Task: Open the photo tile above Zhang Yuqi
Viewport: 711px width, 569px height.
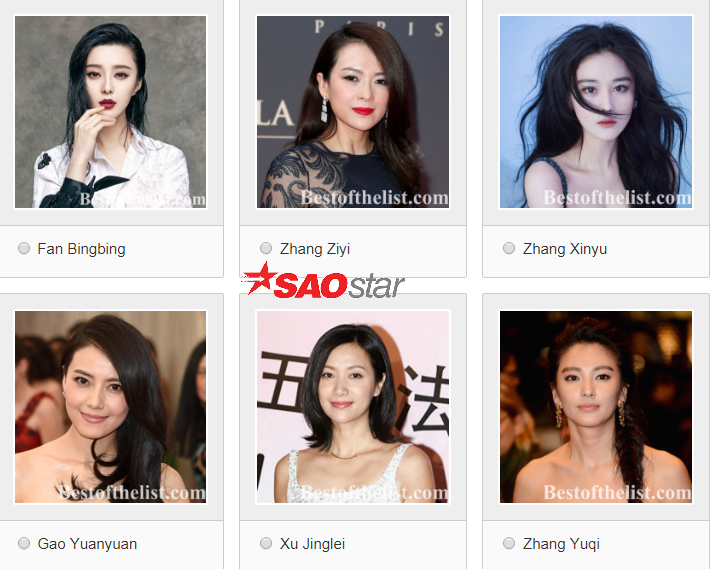Action: (x=595, y=407)
